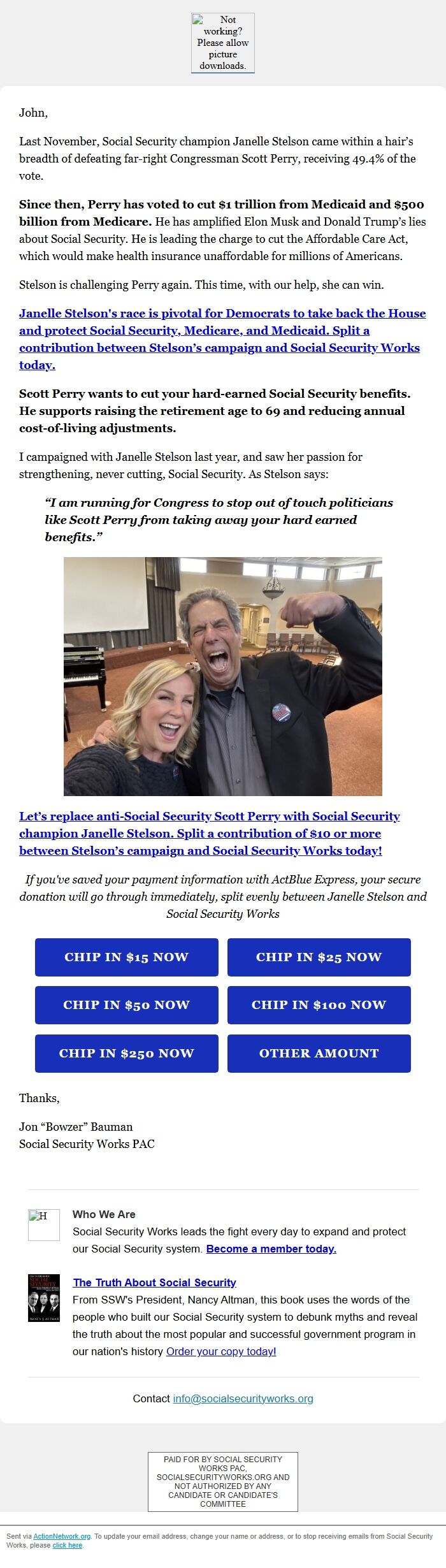Visit the ActionNetwork.org link
Viewport: 446px width, 1568px height.
click(x=62, y=1536)
